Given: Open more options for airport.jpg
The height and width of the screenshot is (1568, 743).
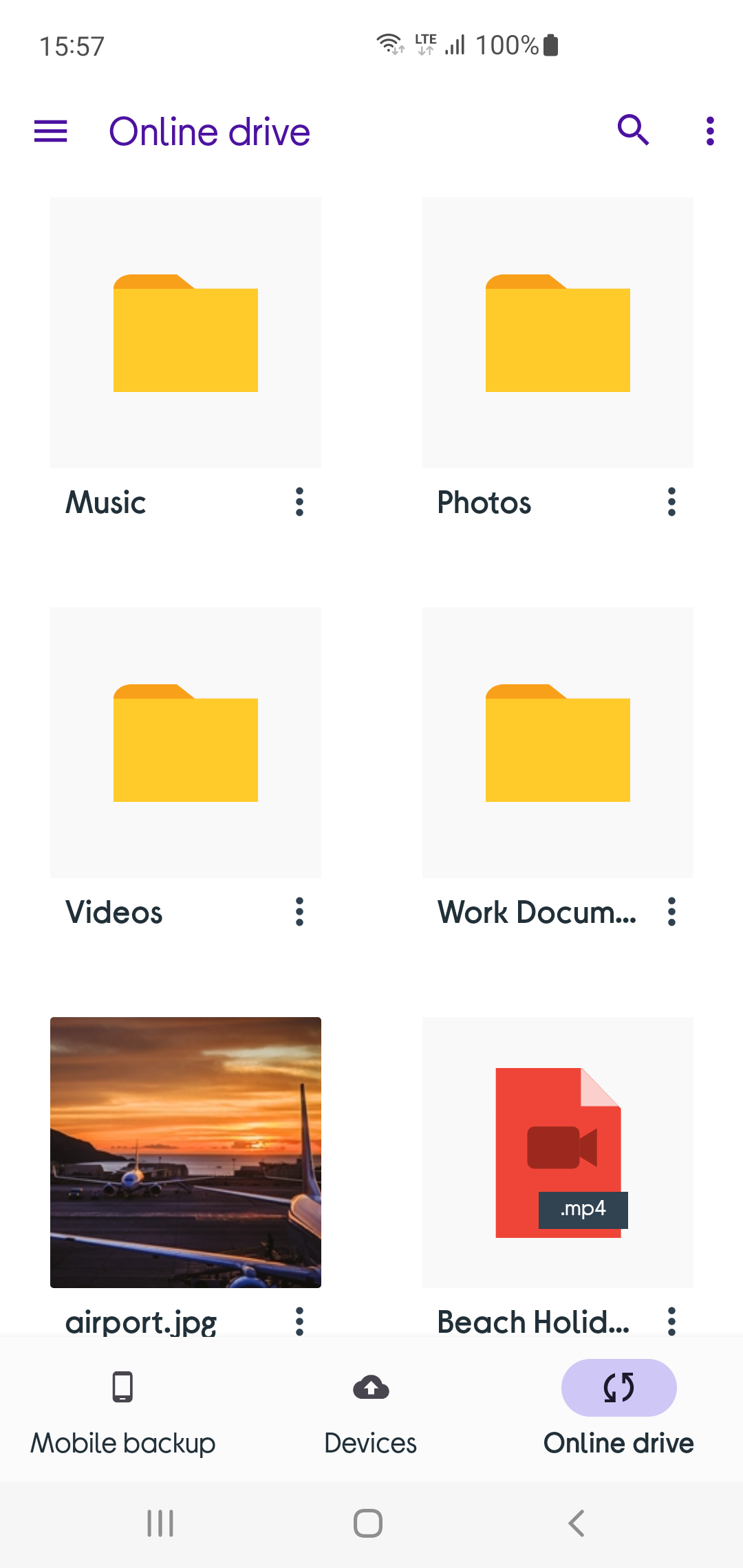Looking at the screenshot, I should tap(299, 1320).
